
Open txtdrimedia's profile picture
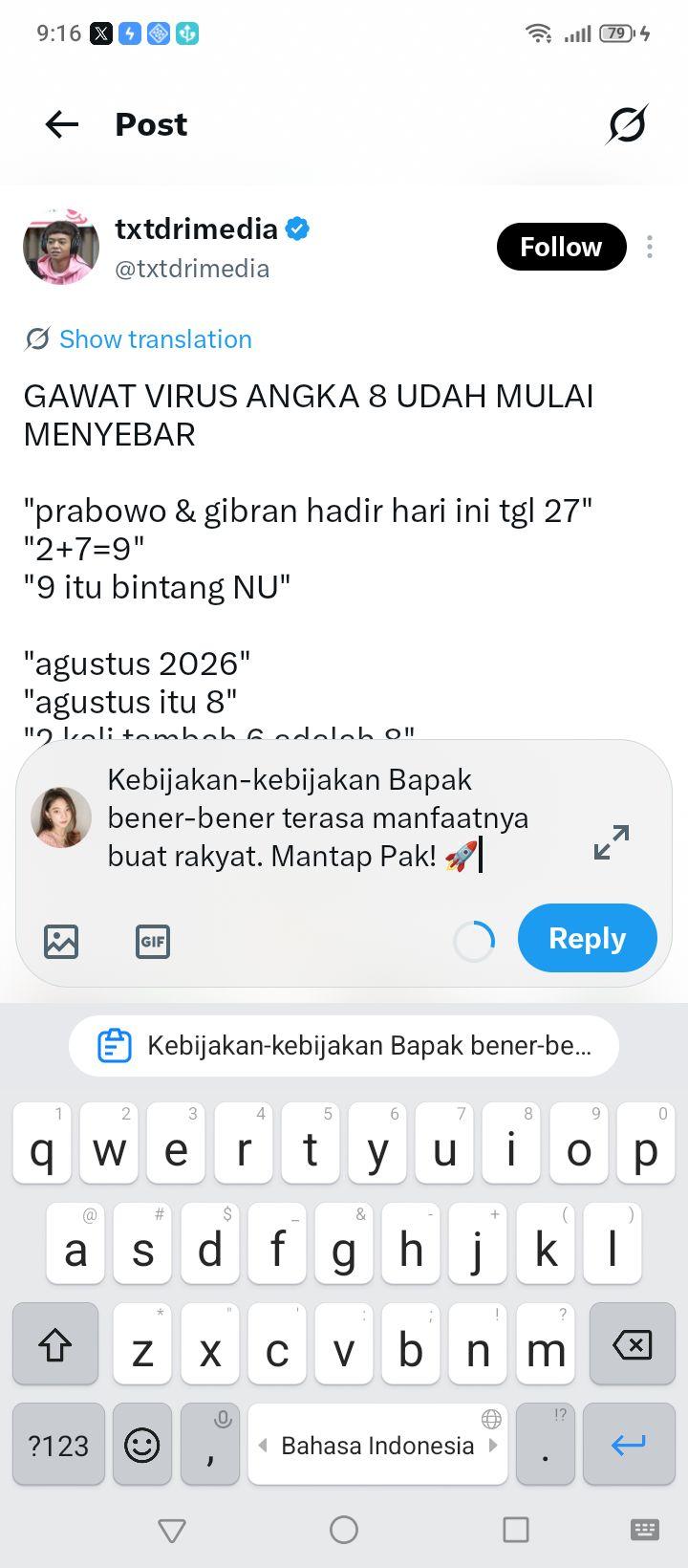coord(61,246)
